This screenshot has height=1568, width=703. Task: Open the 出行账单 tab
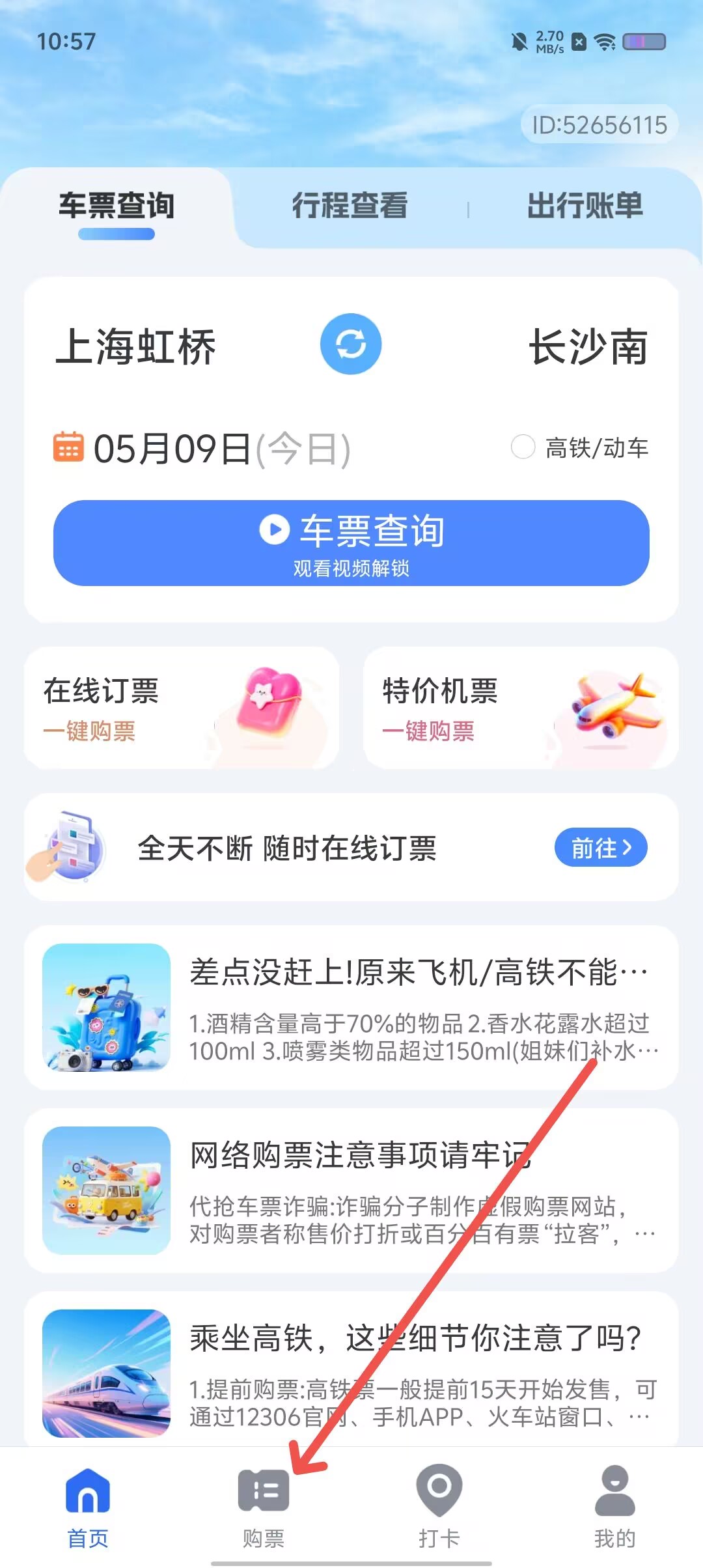pyautogui.click(x=585, y=205)
